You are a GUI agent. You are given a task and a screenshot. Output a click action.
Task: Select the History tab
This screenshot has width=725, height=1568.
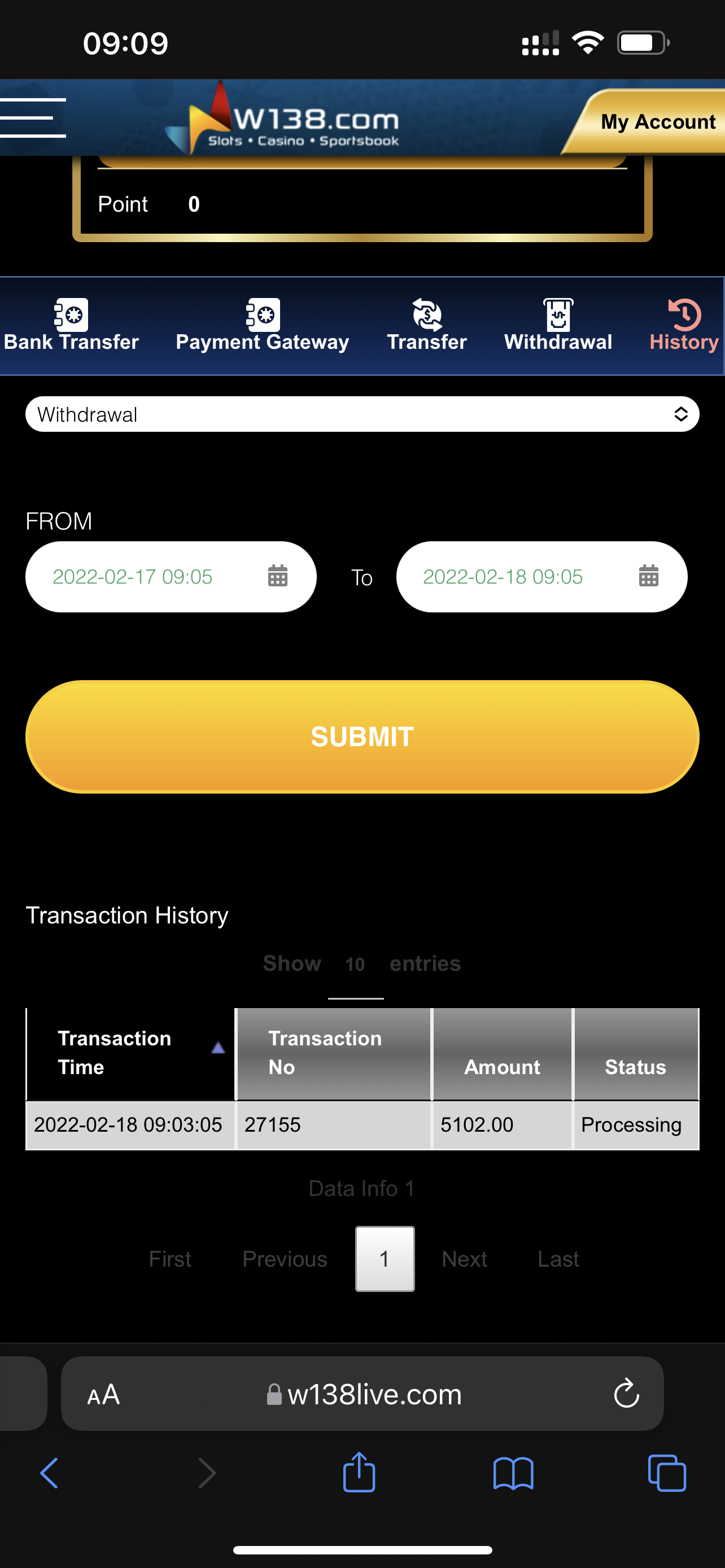pyautogui.click(x=684, y=326)
